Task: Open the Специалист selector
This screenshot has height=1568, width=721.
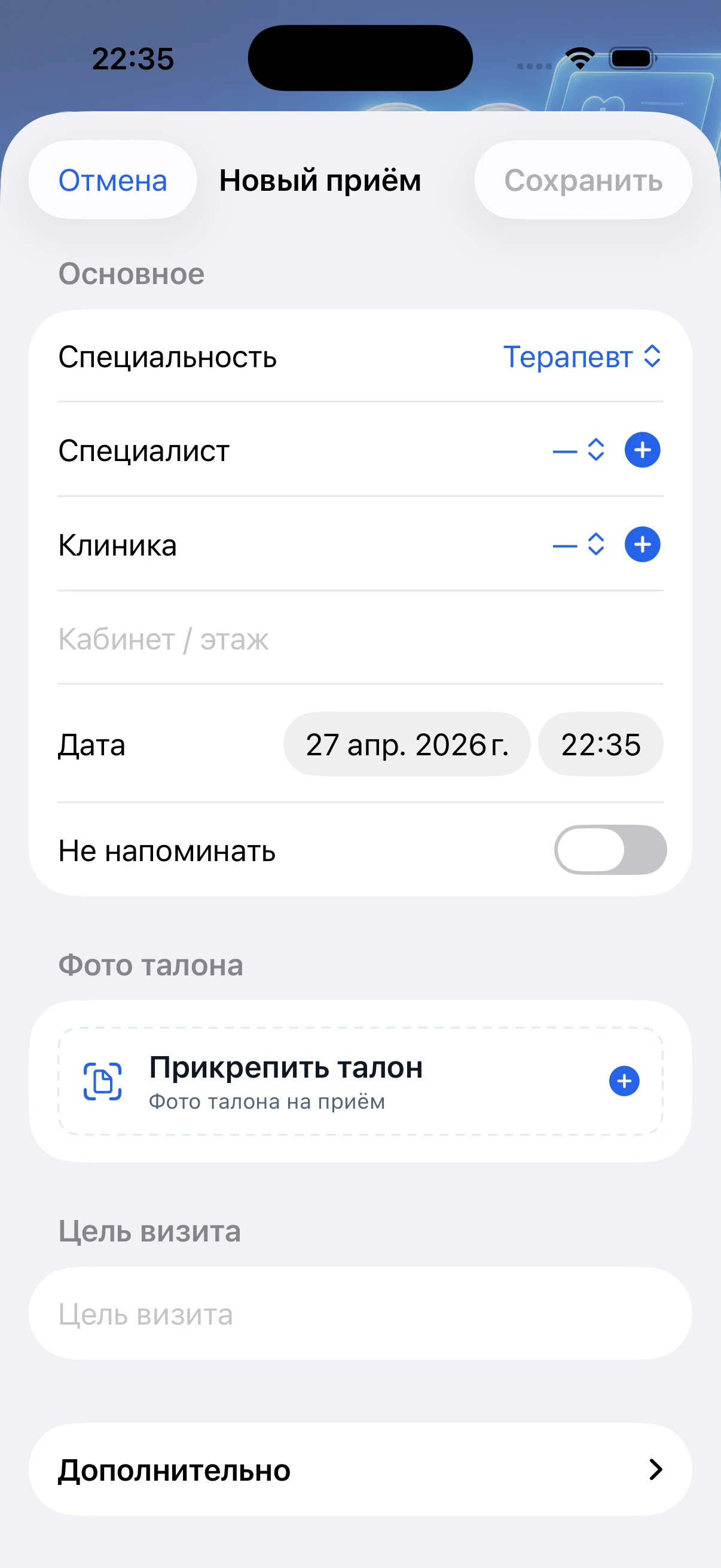Action: pyautogui.click(x=578, y=450)
